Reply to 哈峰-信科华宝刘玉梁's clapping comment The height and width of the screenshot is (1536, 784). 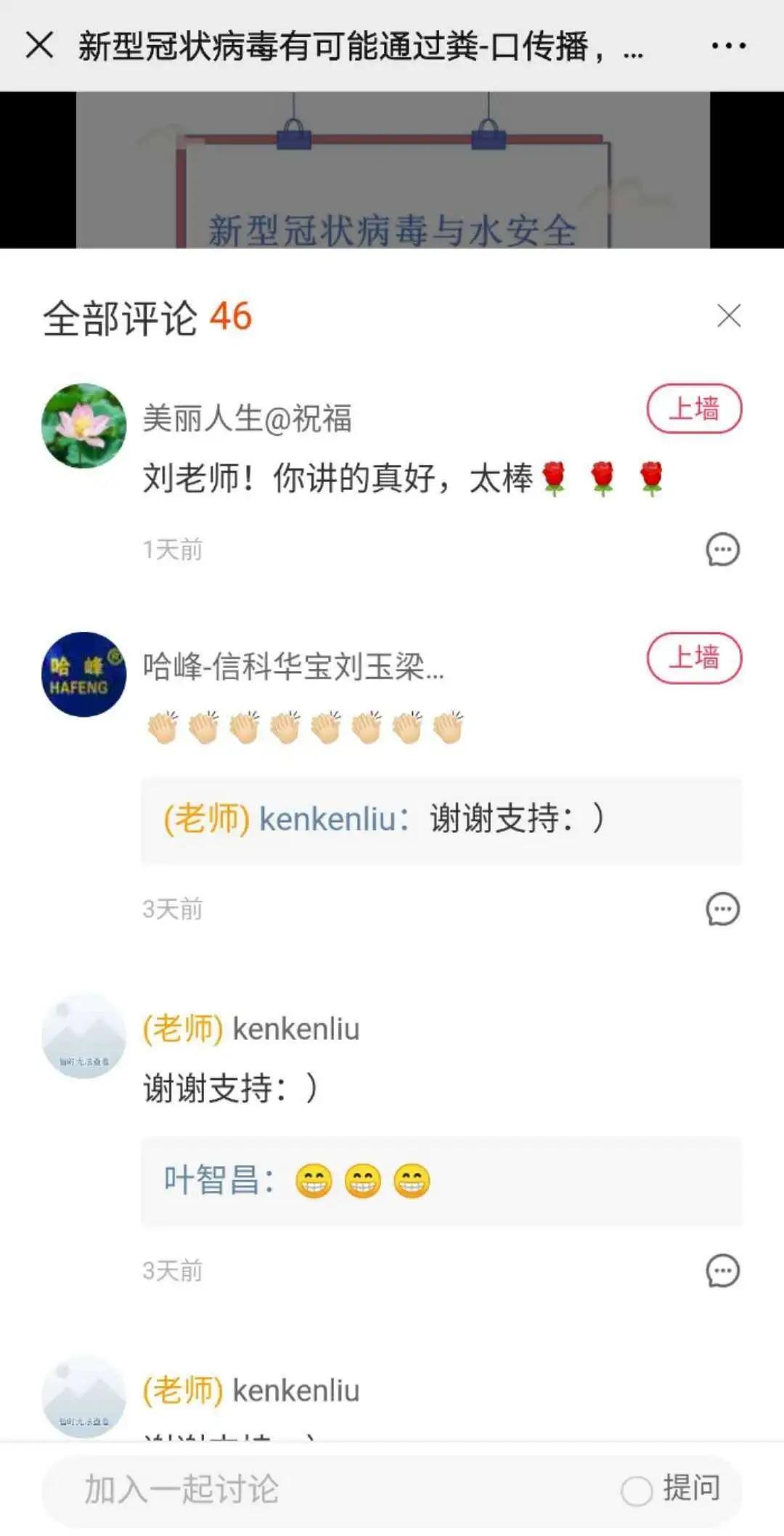[722, 909]
